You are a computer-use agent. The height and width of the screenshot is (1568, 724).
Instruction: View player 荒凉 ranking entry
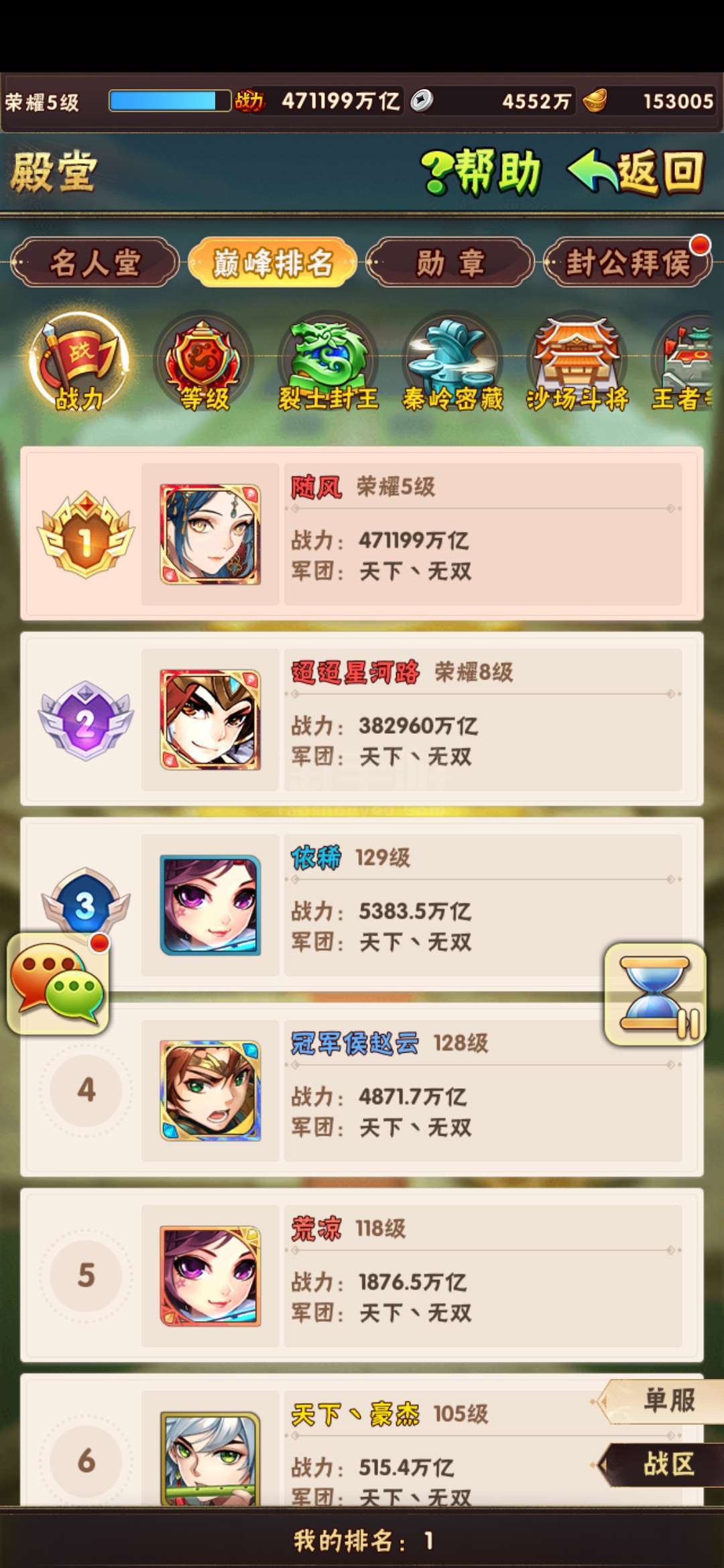point(362,1276)
